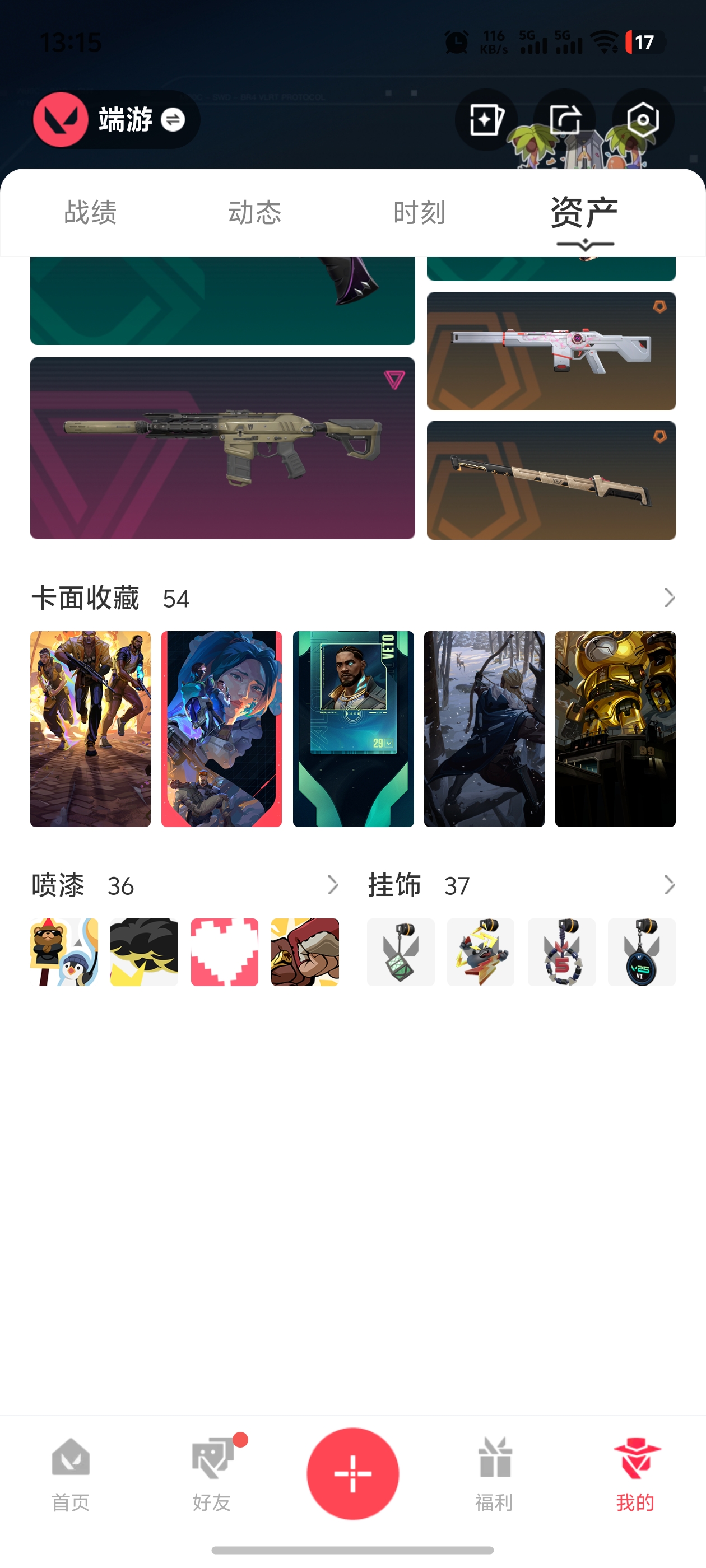Viewport: 706px width, 1568px height.
Task: Expand the 卡面收藏 collection list
Action: click(668, 598)
